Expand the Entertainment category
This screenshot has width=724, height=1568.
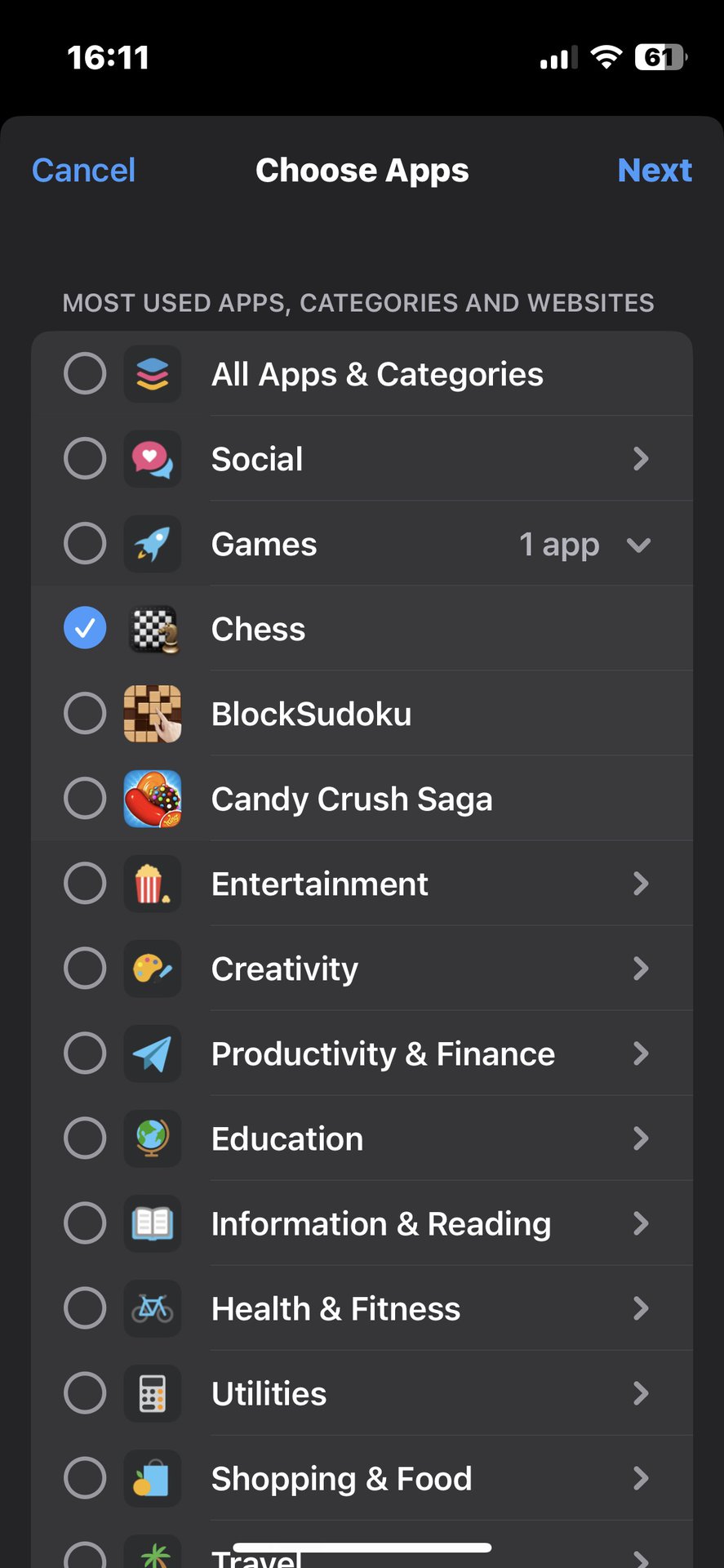point(641,884)
